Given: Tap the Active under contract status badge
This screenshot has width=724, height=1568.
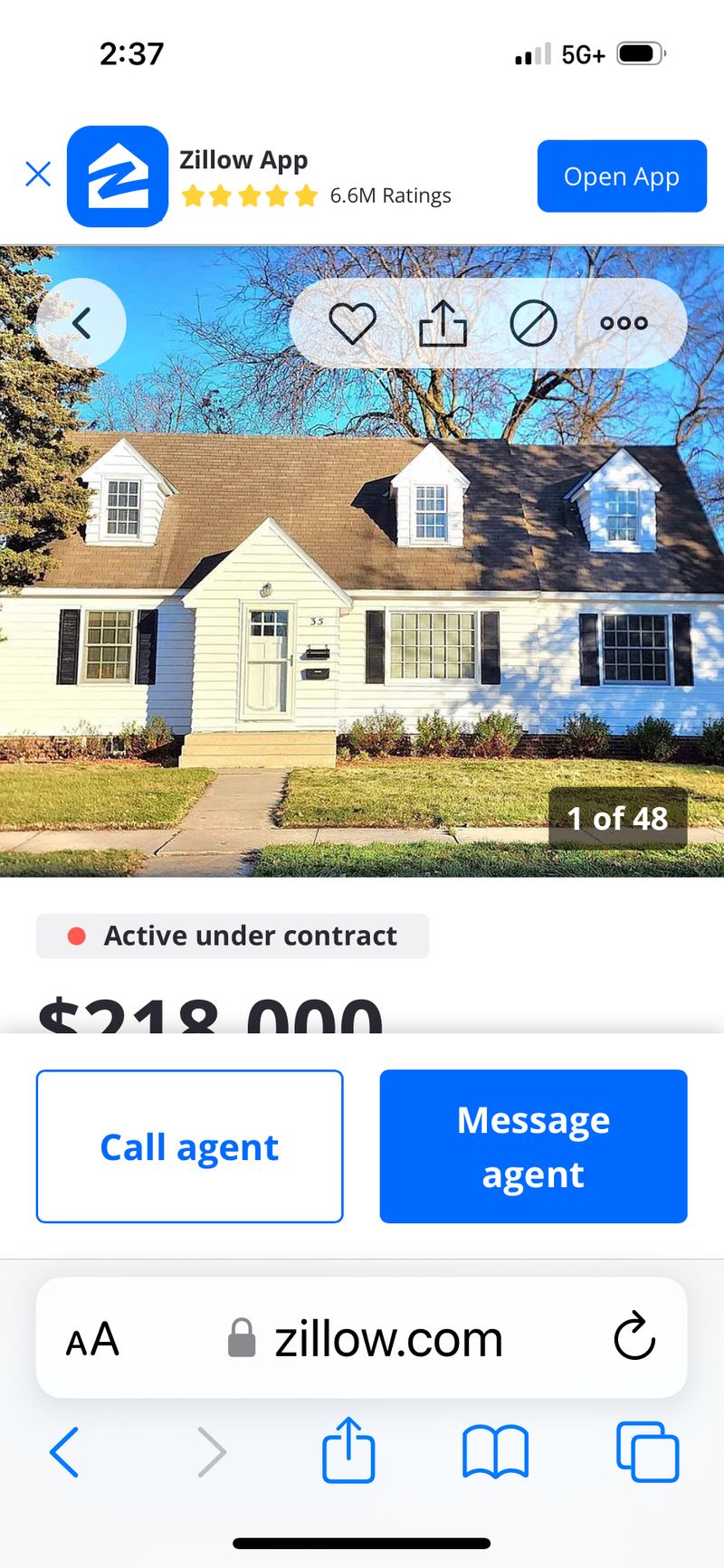Looking at the screenshot, I should 232,936.
